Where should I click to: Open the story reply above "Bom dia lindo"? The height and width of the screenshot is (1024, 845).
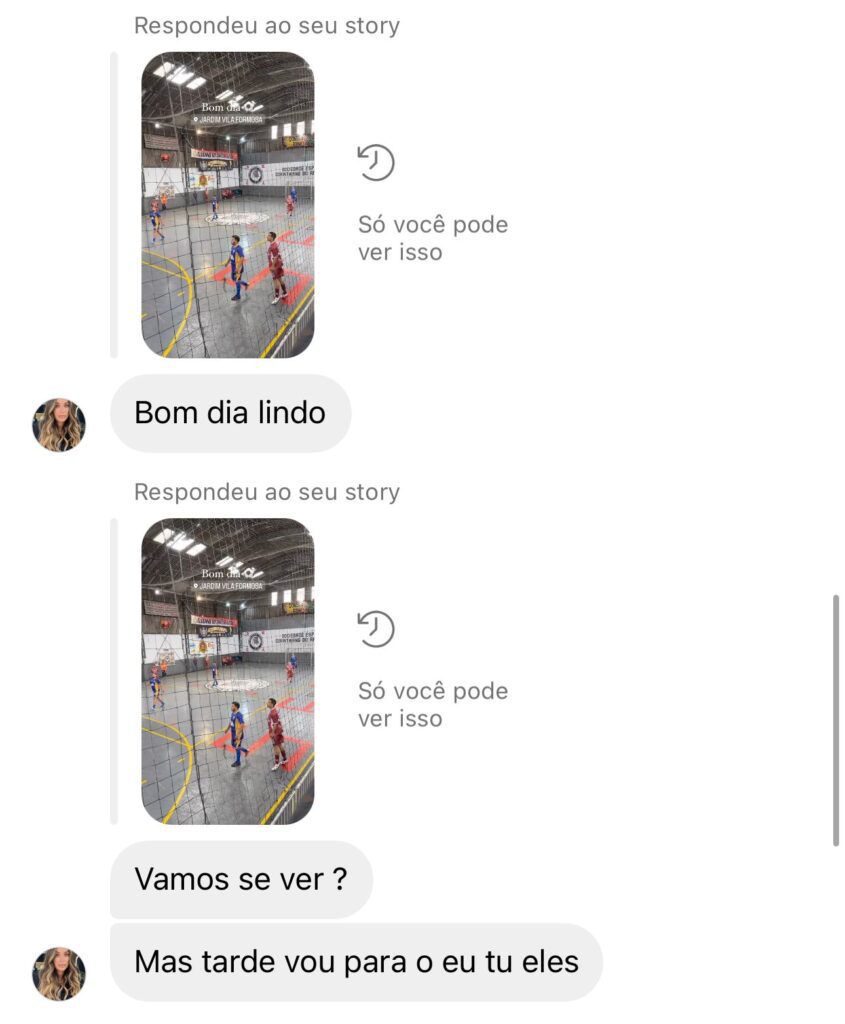tap(227, 205)
